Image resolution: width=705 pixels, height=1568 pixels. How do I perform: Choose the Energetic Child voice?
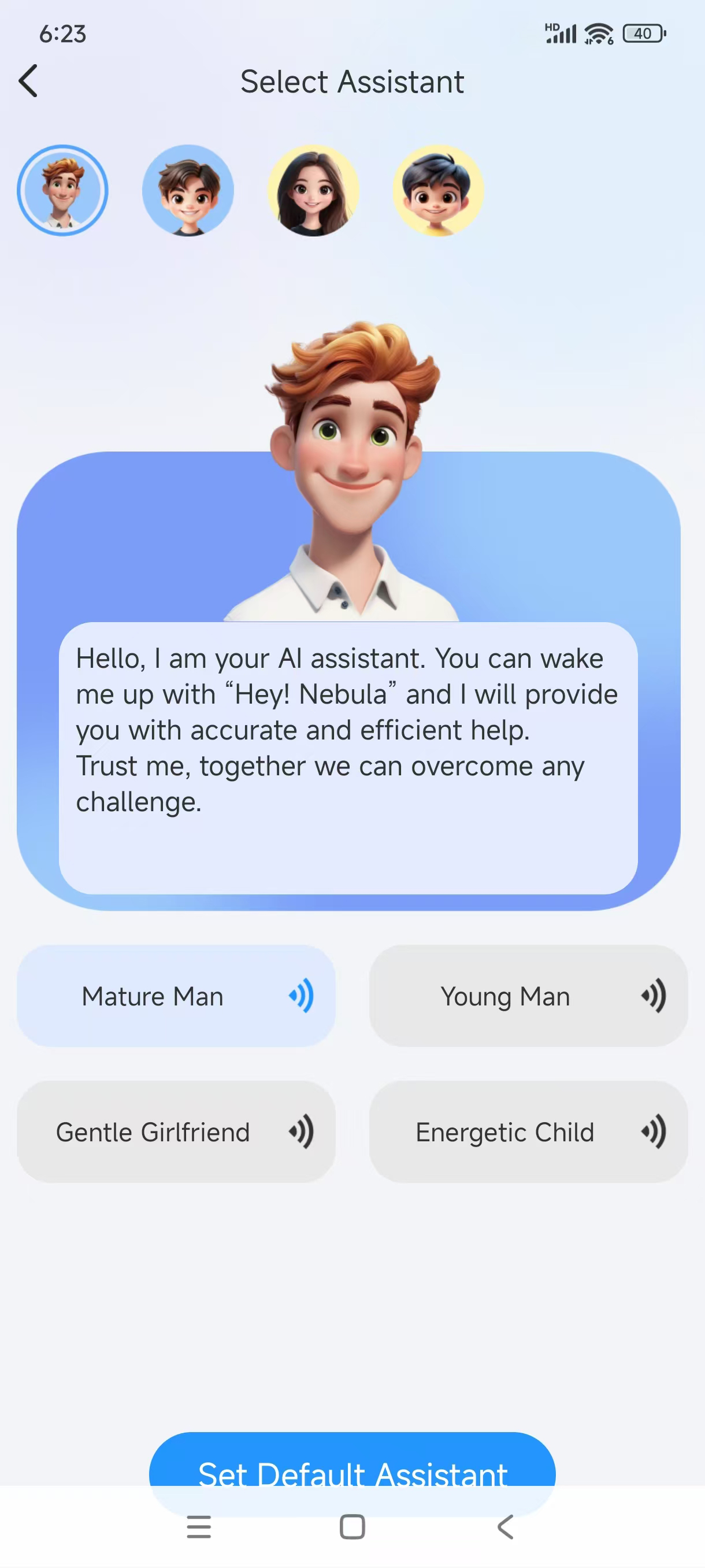[528, 1131]
